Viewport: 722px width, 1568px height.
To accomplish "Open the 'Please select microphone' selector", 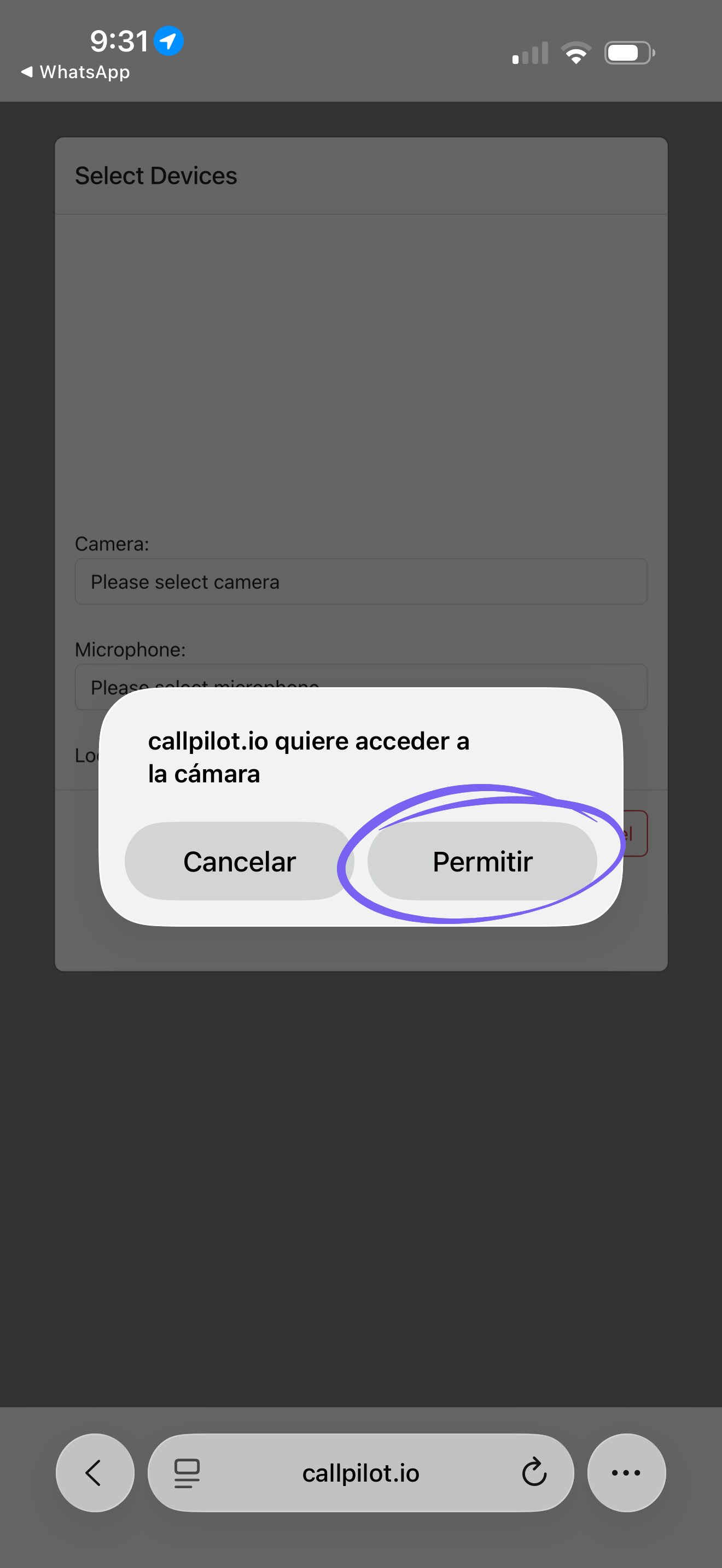I will [361, 687].
